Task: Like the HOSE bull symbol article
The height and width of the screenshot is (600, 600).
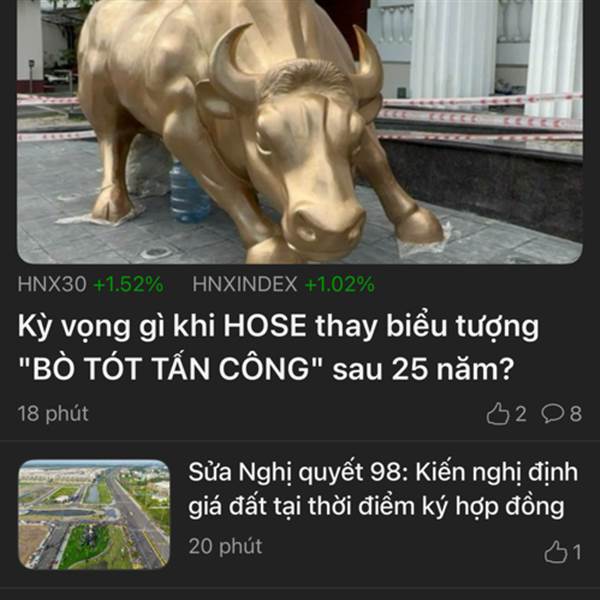Action: pos(506,414)
